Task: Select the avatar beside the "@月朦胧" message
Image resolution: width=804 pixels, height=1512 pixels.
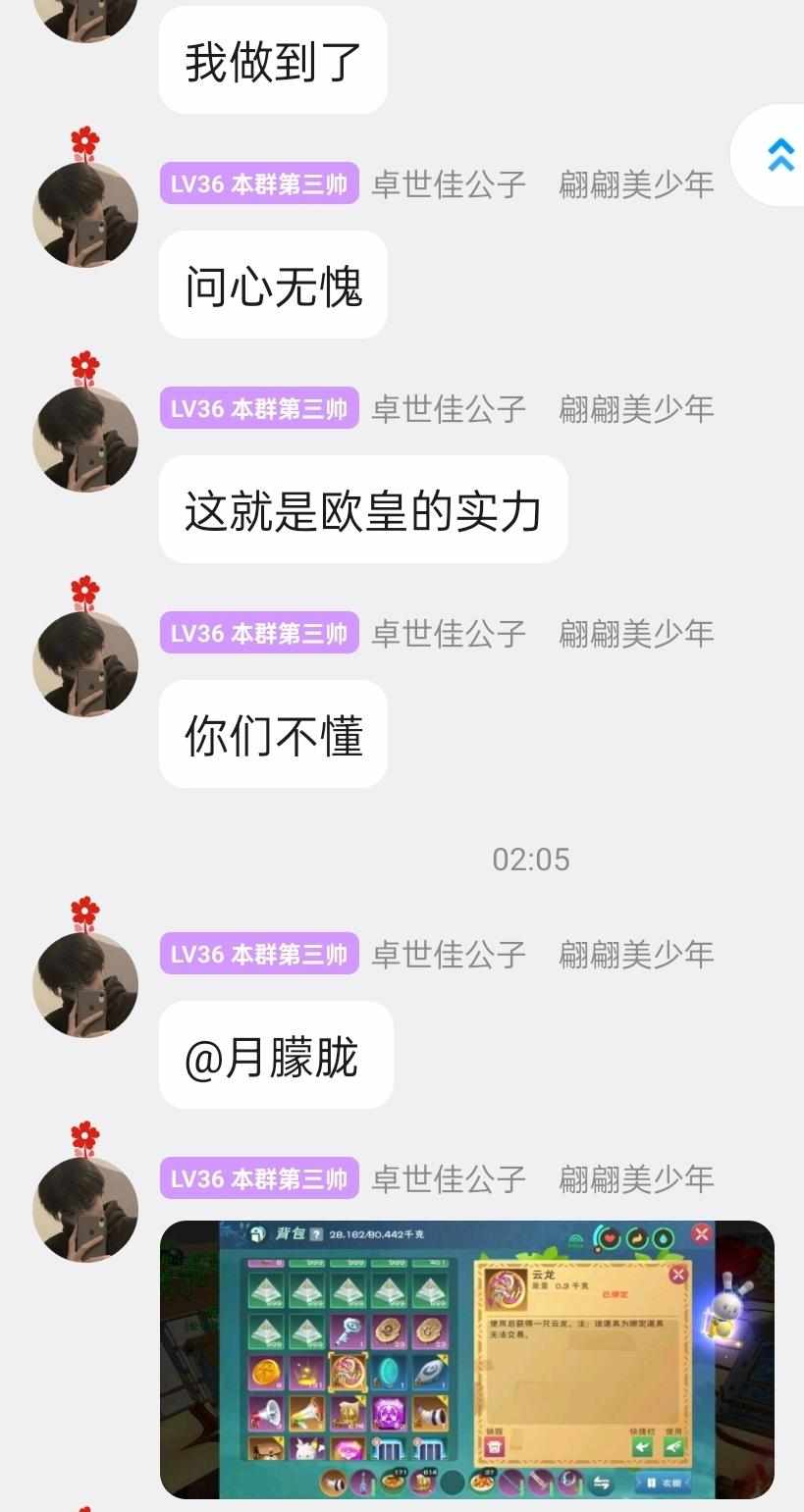Action: click(x=85, y=984)
